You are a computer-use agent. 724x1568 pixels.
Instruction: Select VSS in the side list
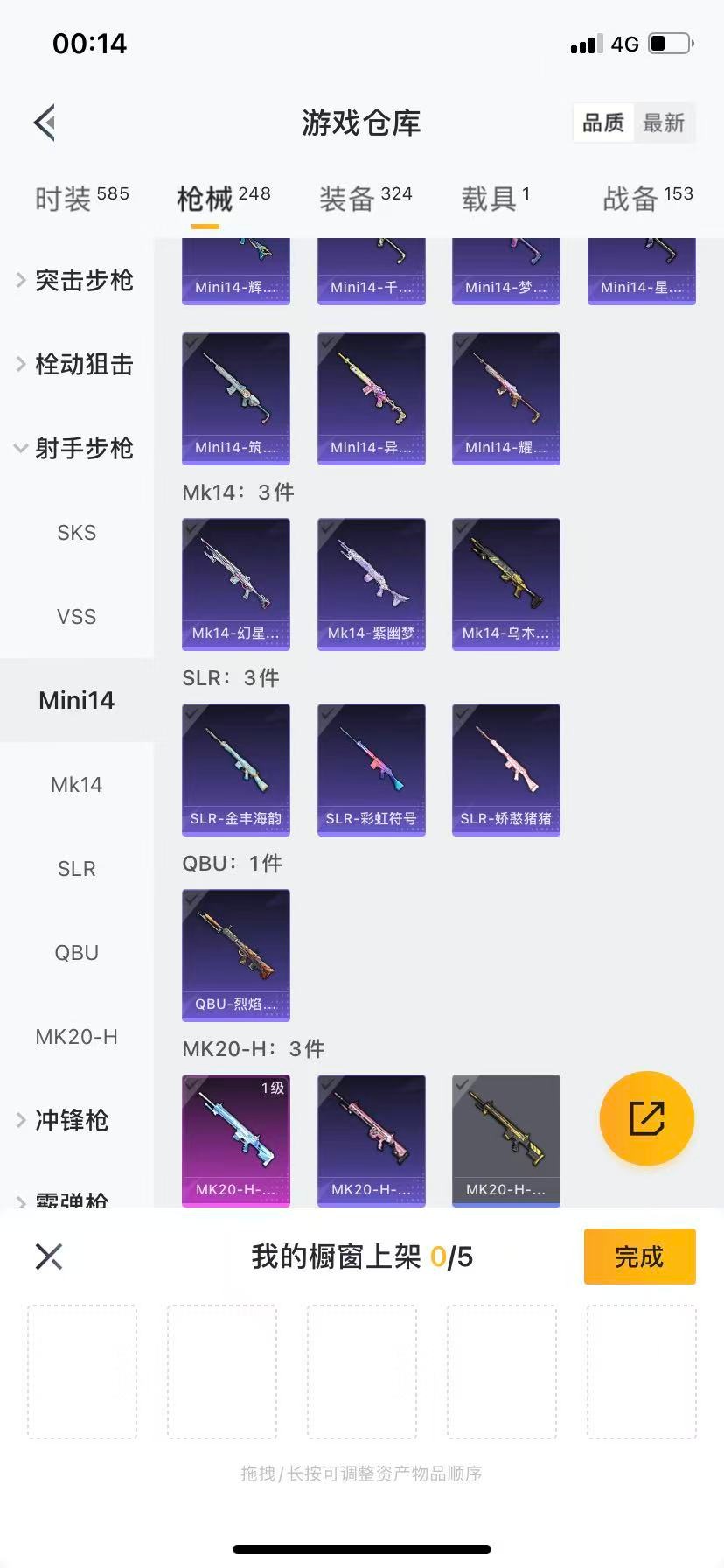[76, 616]
